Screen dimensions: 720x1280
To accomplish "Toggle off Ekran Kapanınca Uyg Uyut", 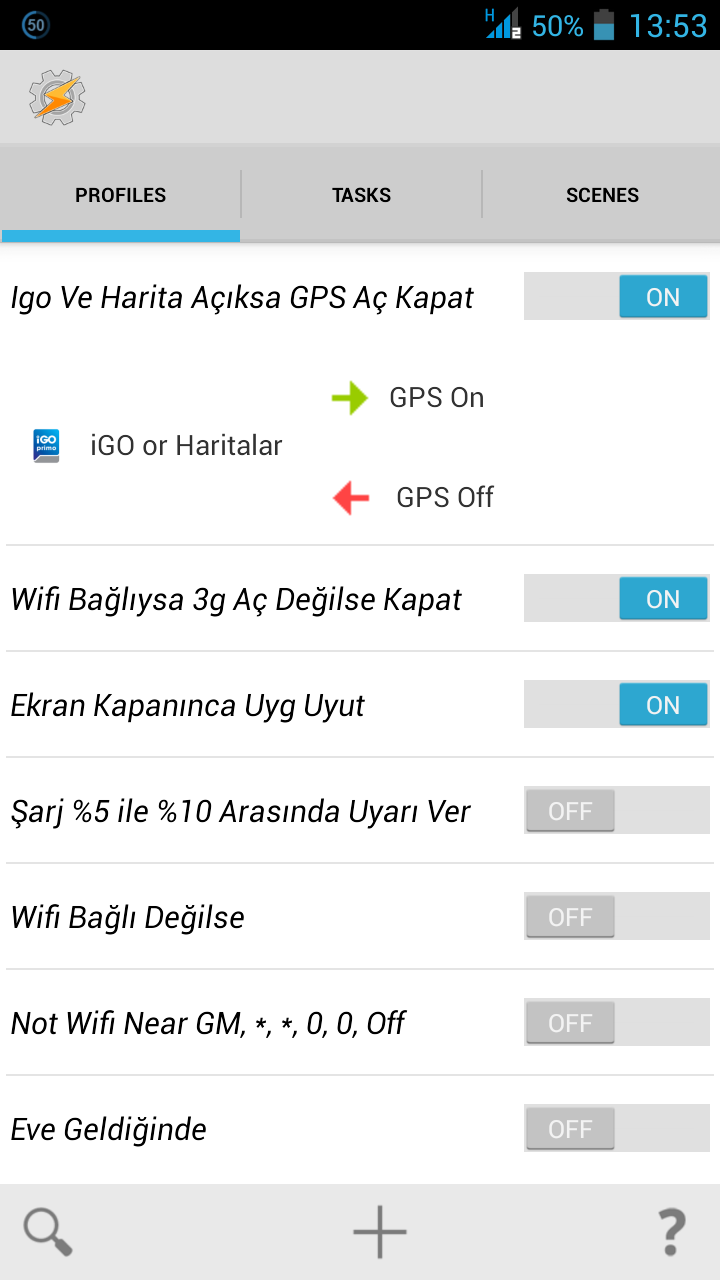I will 616,705.
